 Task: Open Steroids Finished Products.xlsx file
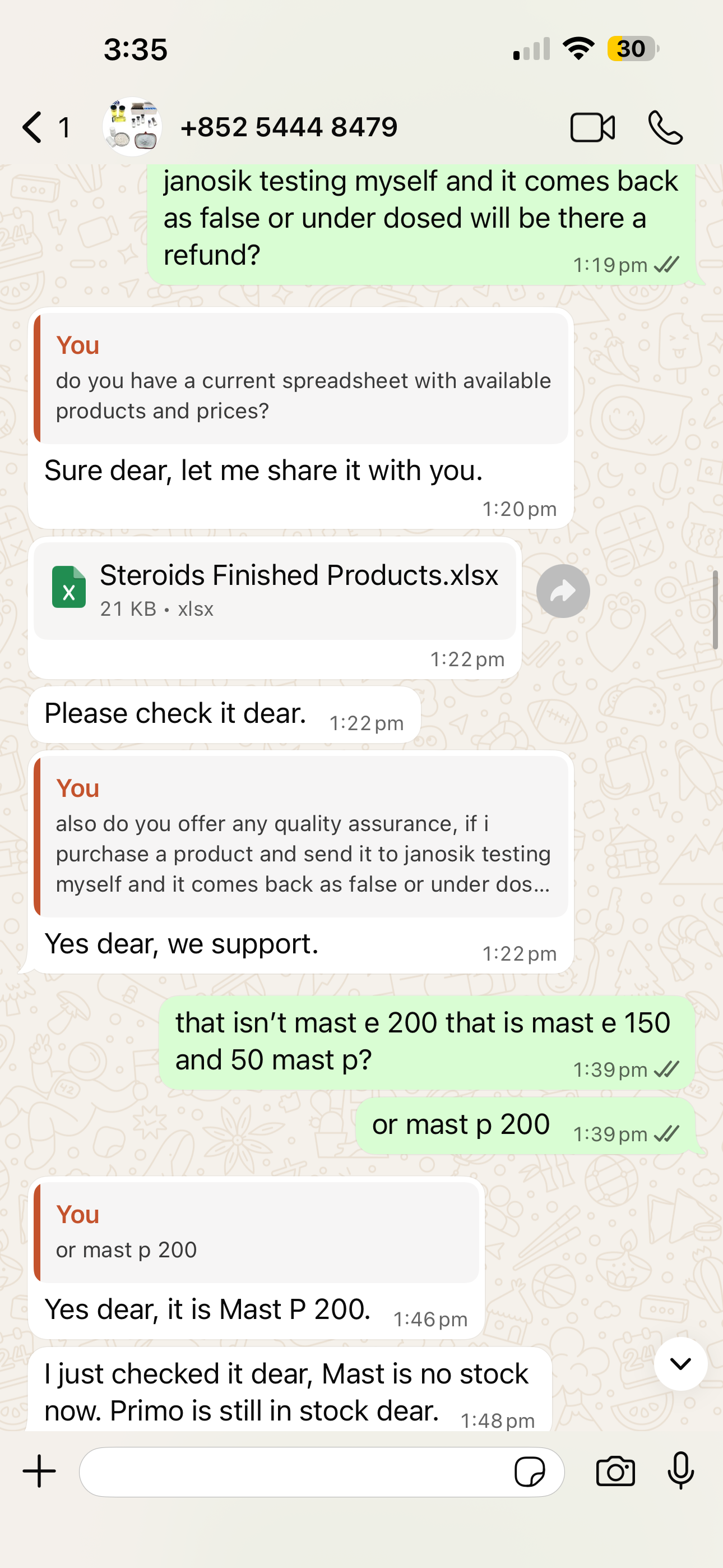(274, 591)
